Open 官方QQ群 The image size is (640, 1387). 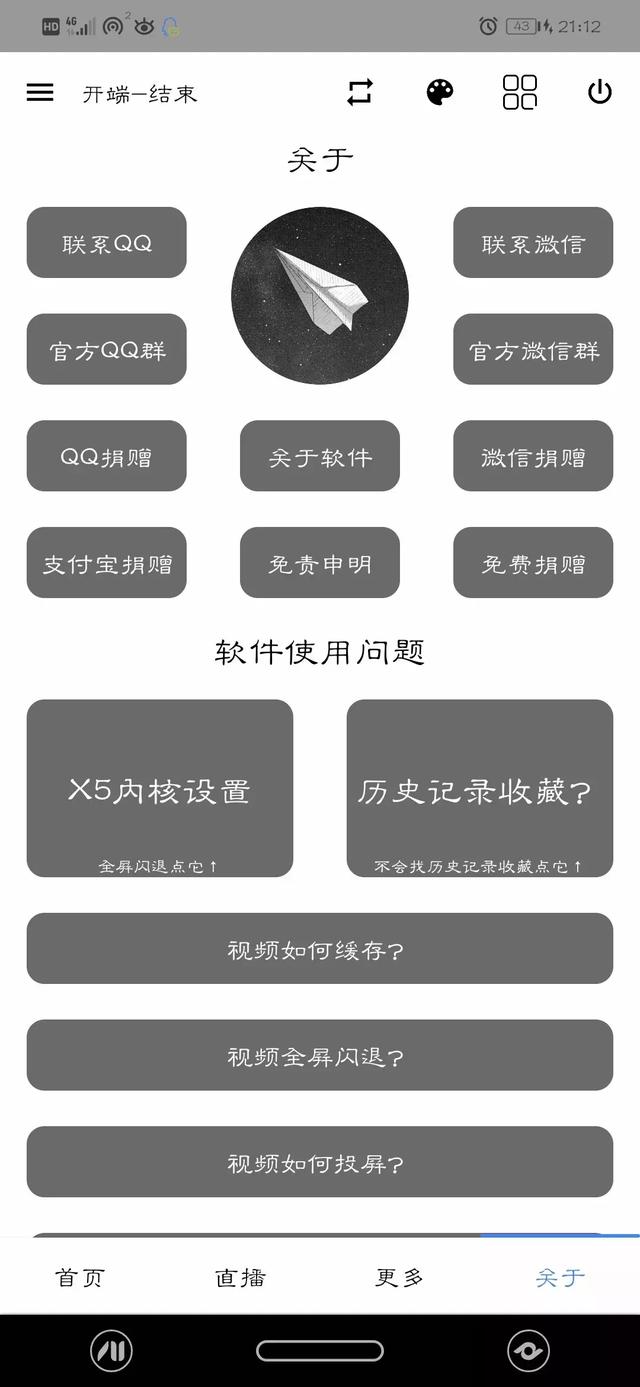pos(107,349)
